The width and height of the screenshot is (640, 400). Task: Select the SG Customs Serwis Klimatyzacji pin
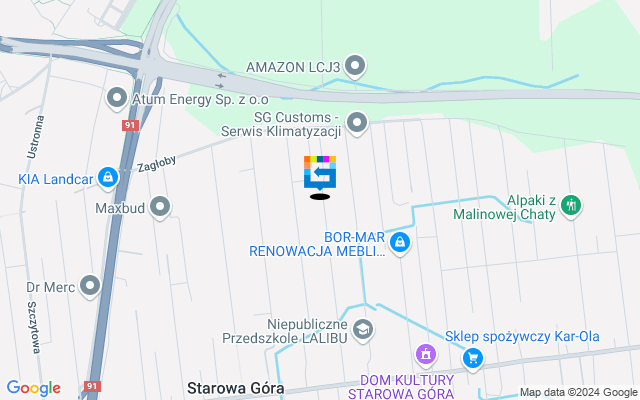coord(357,124)
